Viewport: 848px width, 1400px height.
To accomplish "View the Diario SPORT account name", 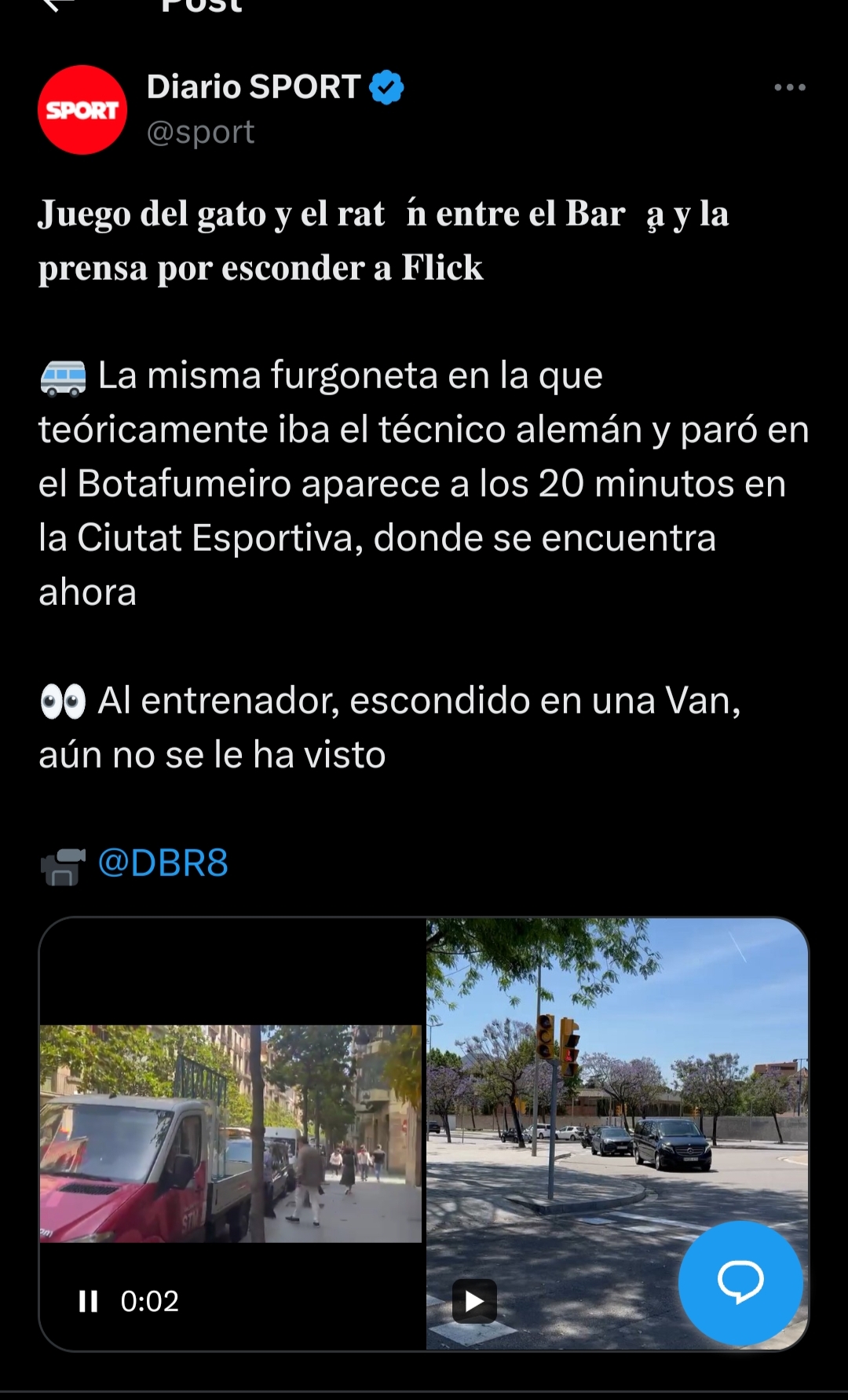I will click(x=253, y=86).
